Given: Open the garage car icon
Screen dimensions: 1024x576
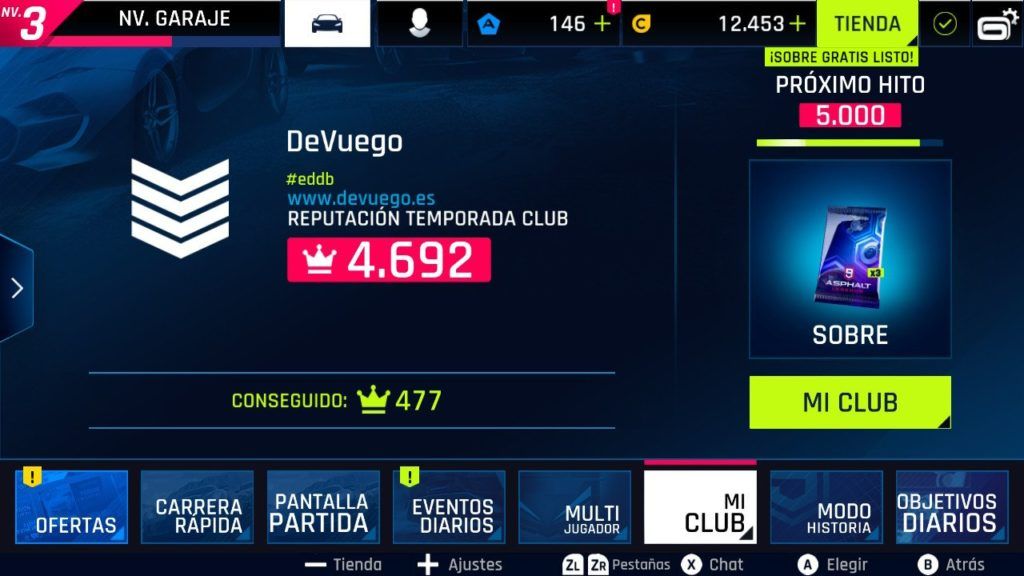Looking at the screenshot, I should (327, 23).
